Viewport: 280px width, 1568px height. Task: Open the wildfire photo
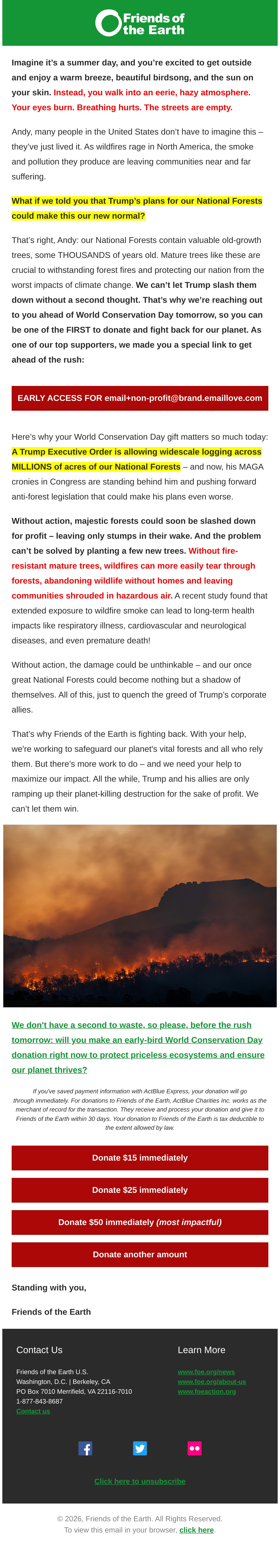click(140, 916)
